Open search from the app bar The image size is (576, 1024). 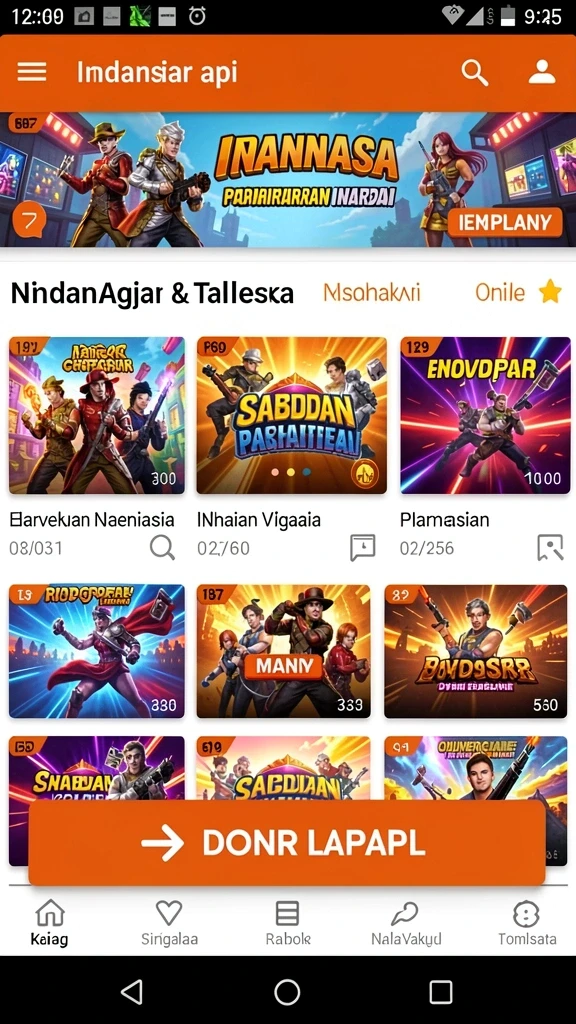(x=475, y=72)
